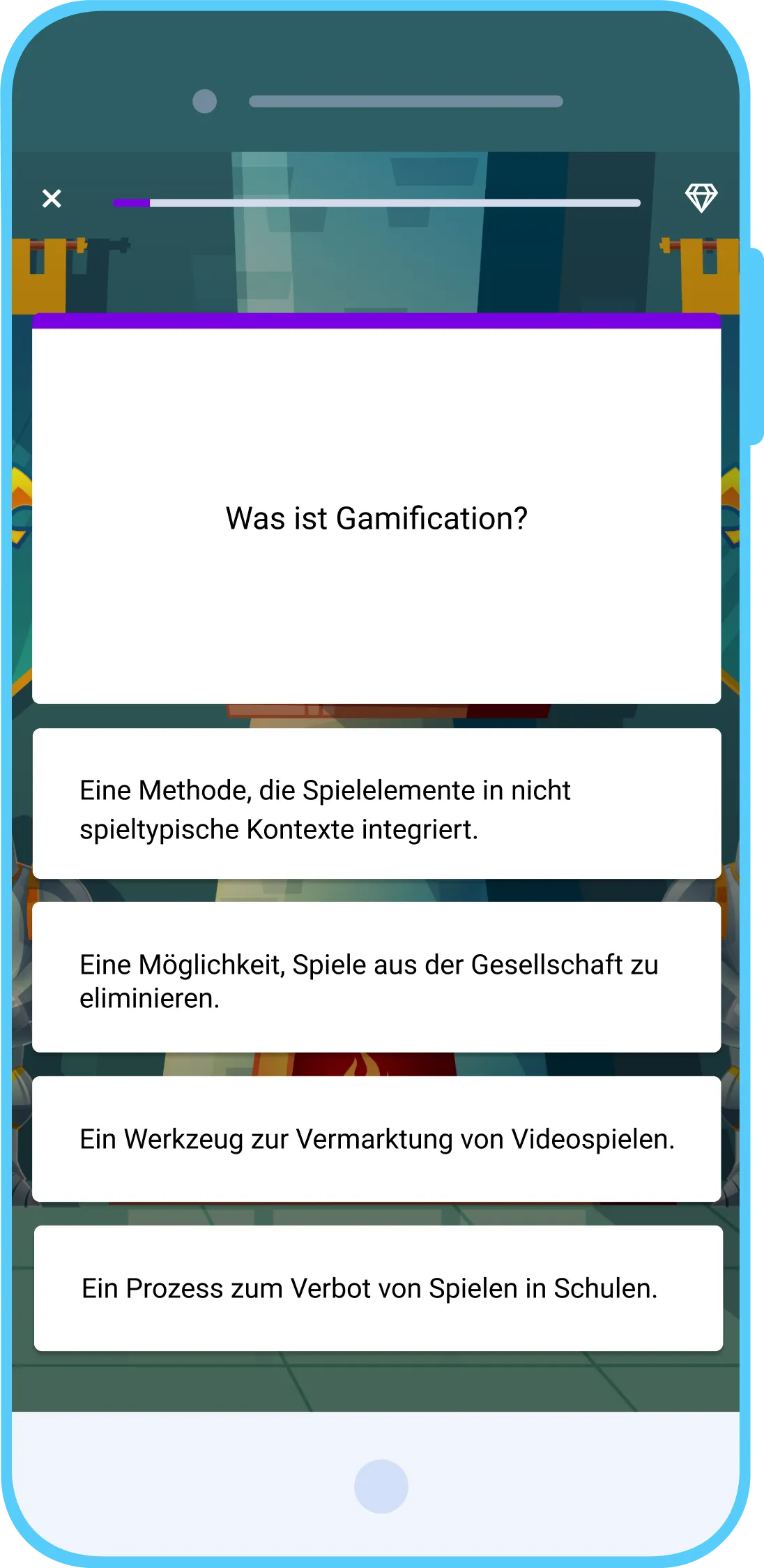Click the purple progress bar
764x1568 pixels.
[132, 202]
